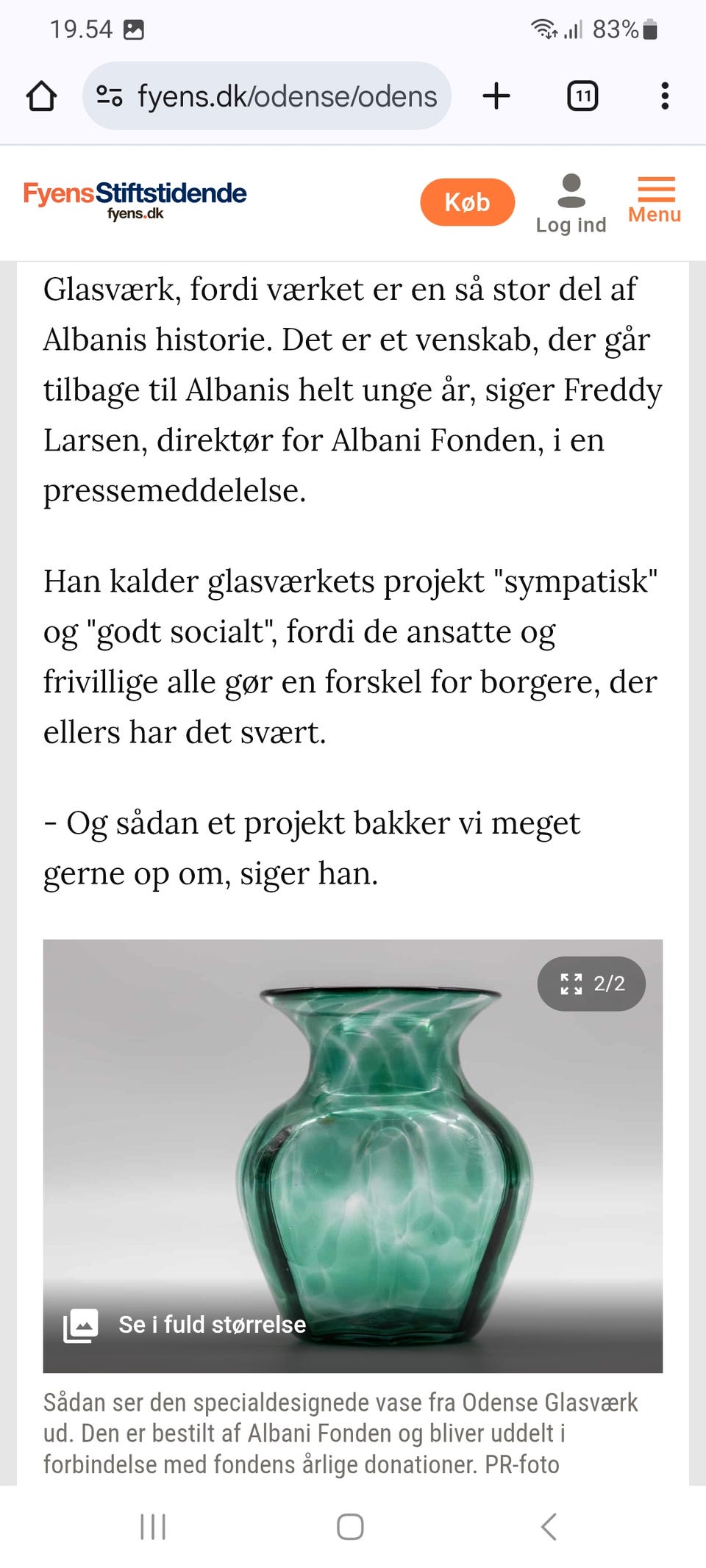Tap the Home icon in the address bar
Viewport: 706px width, 1568px height.
click(42, 96)
